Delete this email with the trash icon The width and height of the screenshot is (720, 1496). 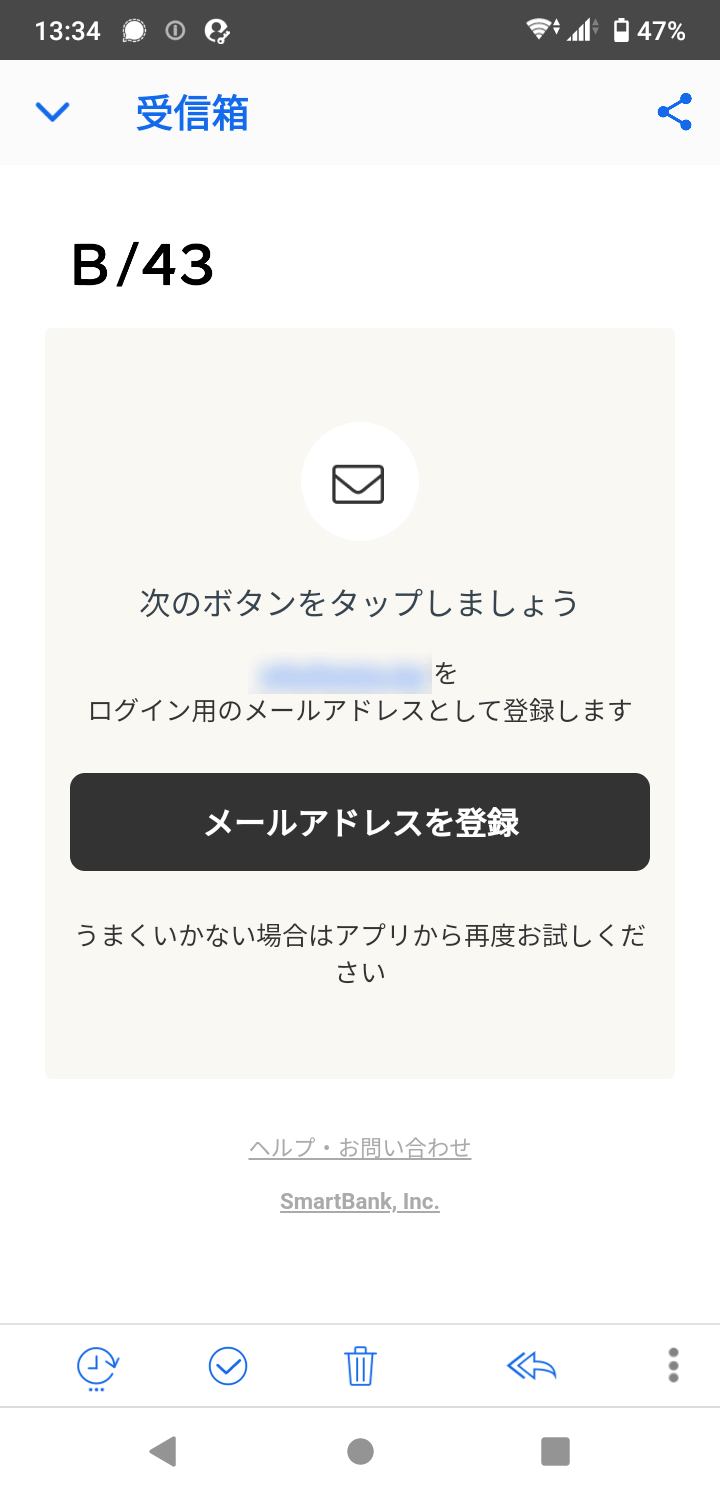(x=360, y=1366)
